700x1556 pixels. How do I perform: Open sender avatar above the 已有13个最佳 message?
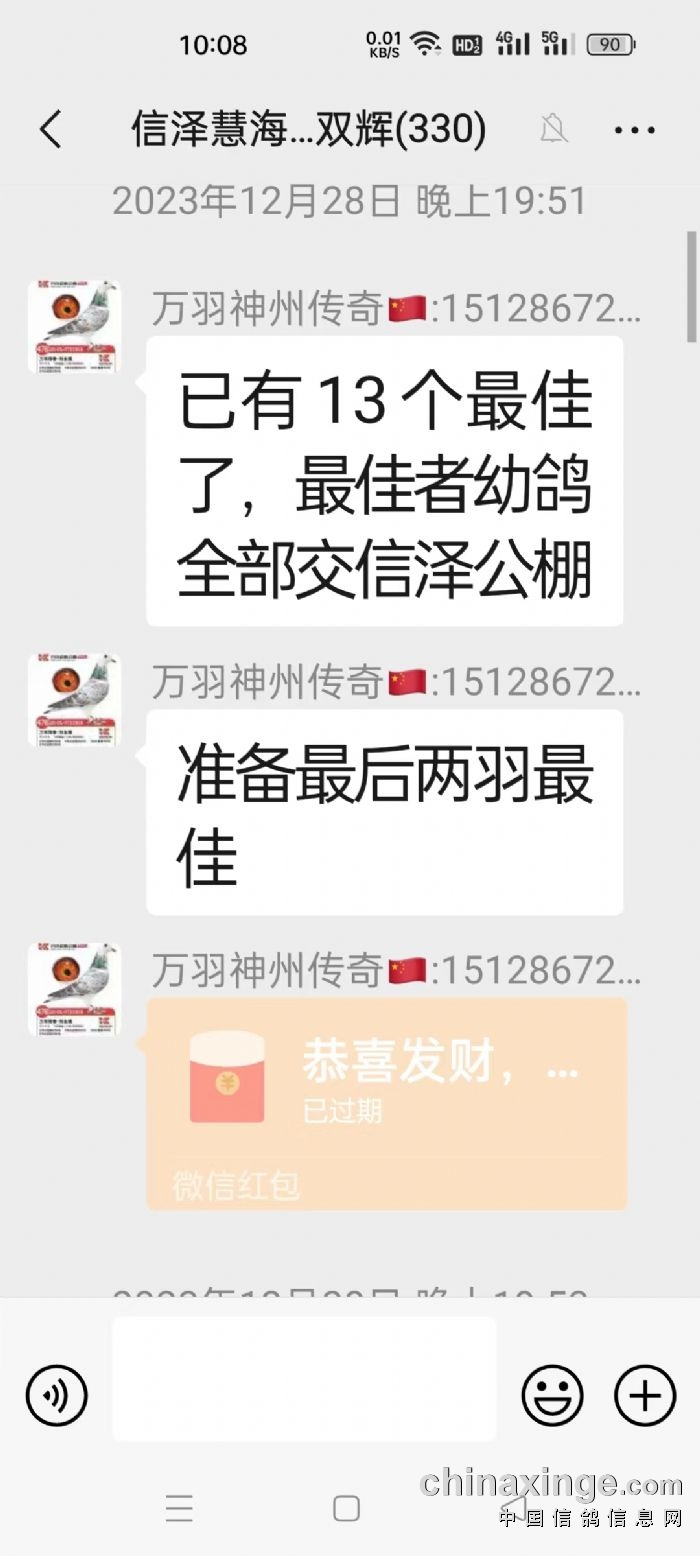point(74,326)
